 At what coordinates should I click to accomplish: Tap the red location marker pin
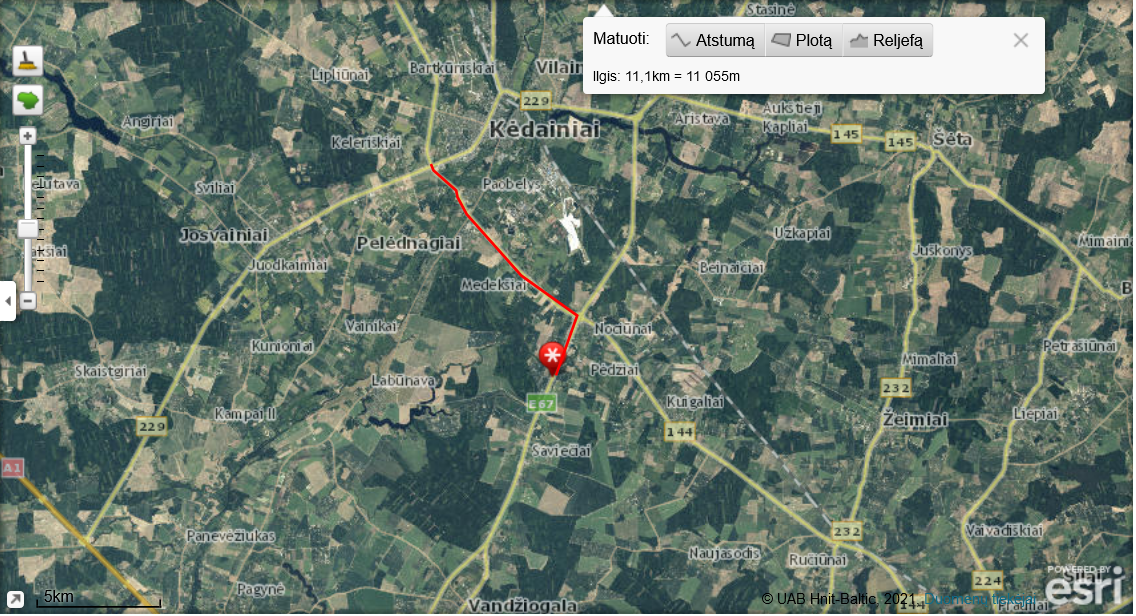(x=552, y=358)
